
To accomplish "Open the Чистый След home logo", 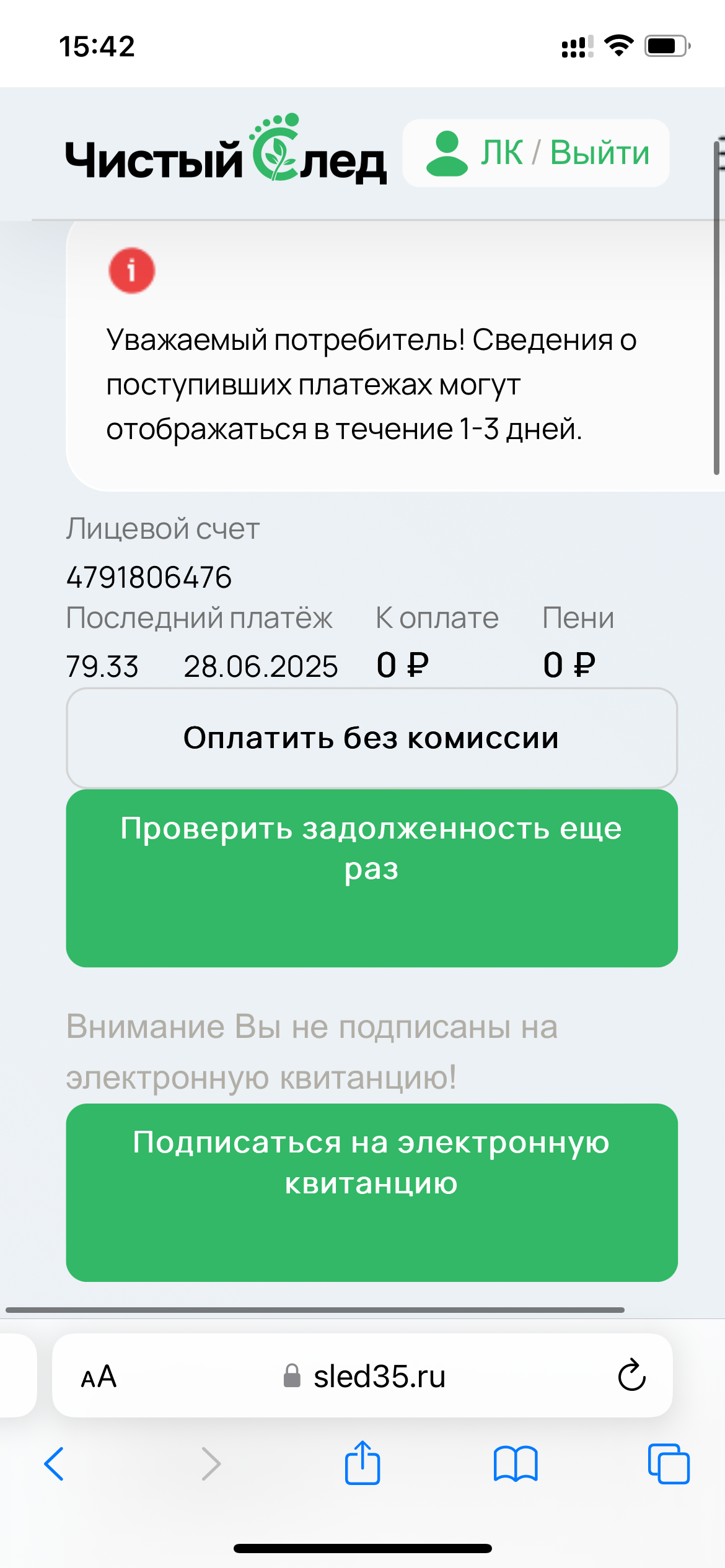I will pos(226,150).
